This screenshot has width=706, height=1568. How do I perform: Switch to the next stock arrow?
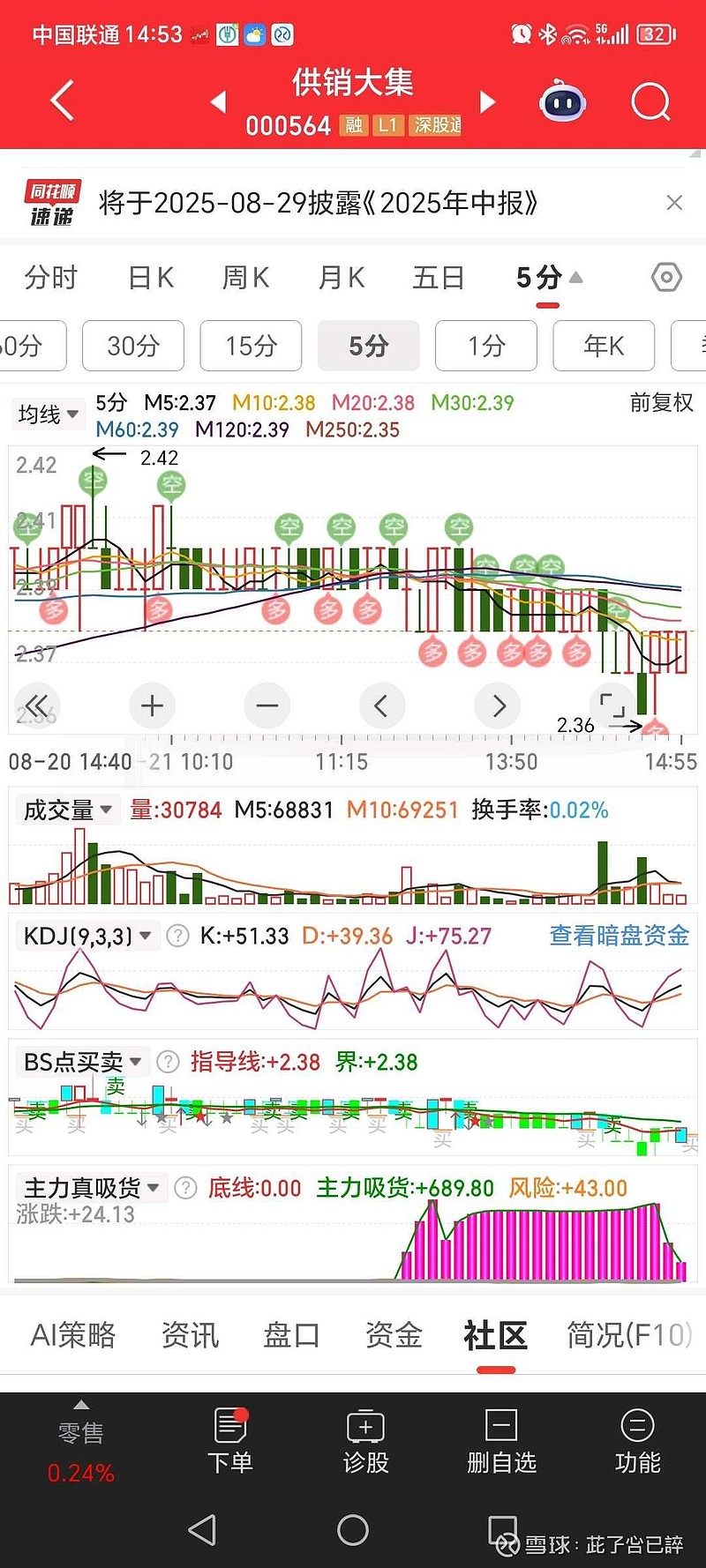coord(487,101)
